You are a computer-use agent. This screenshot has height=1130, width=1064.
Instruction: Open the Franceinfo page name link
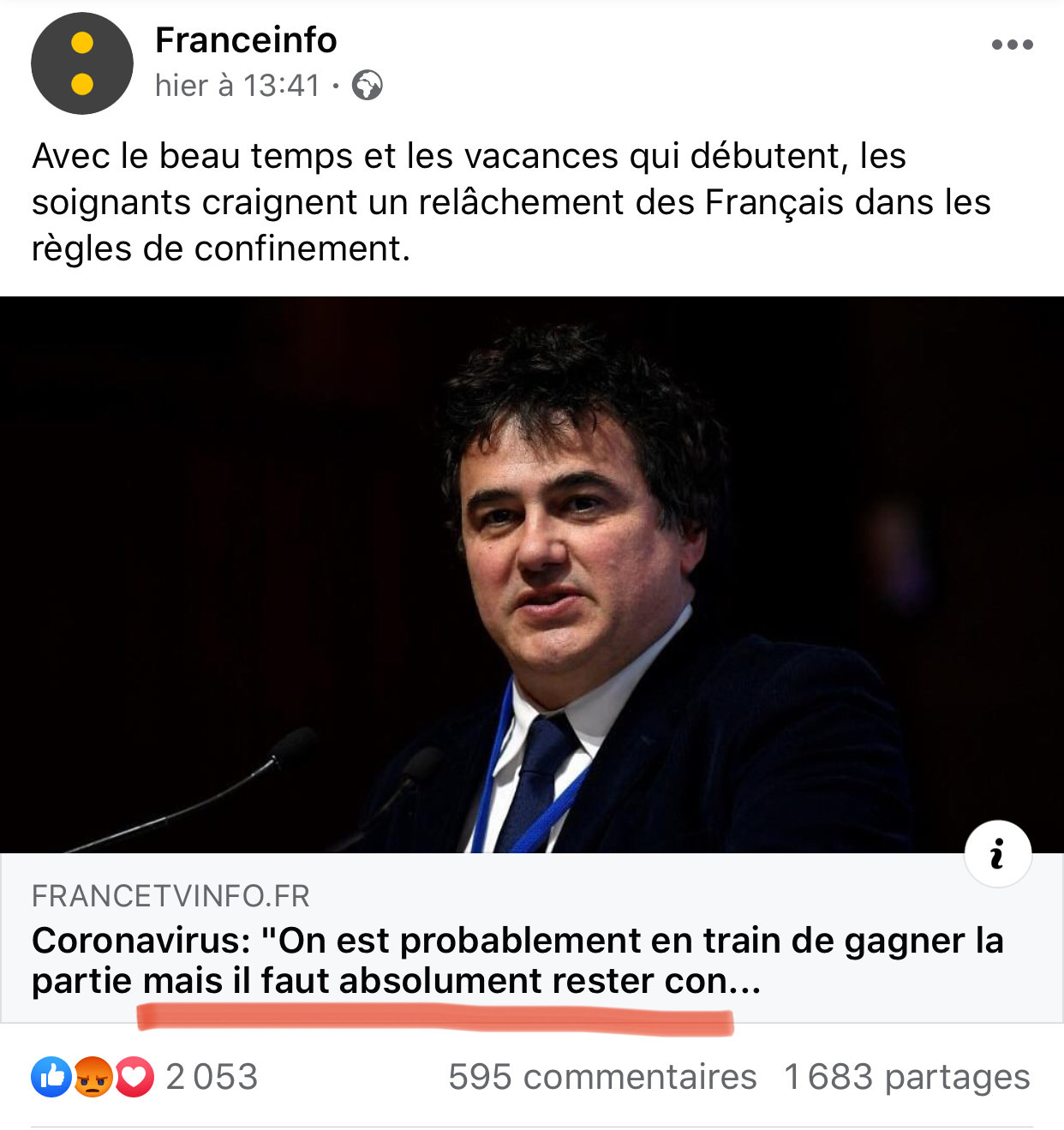(246, 40)
